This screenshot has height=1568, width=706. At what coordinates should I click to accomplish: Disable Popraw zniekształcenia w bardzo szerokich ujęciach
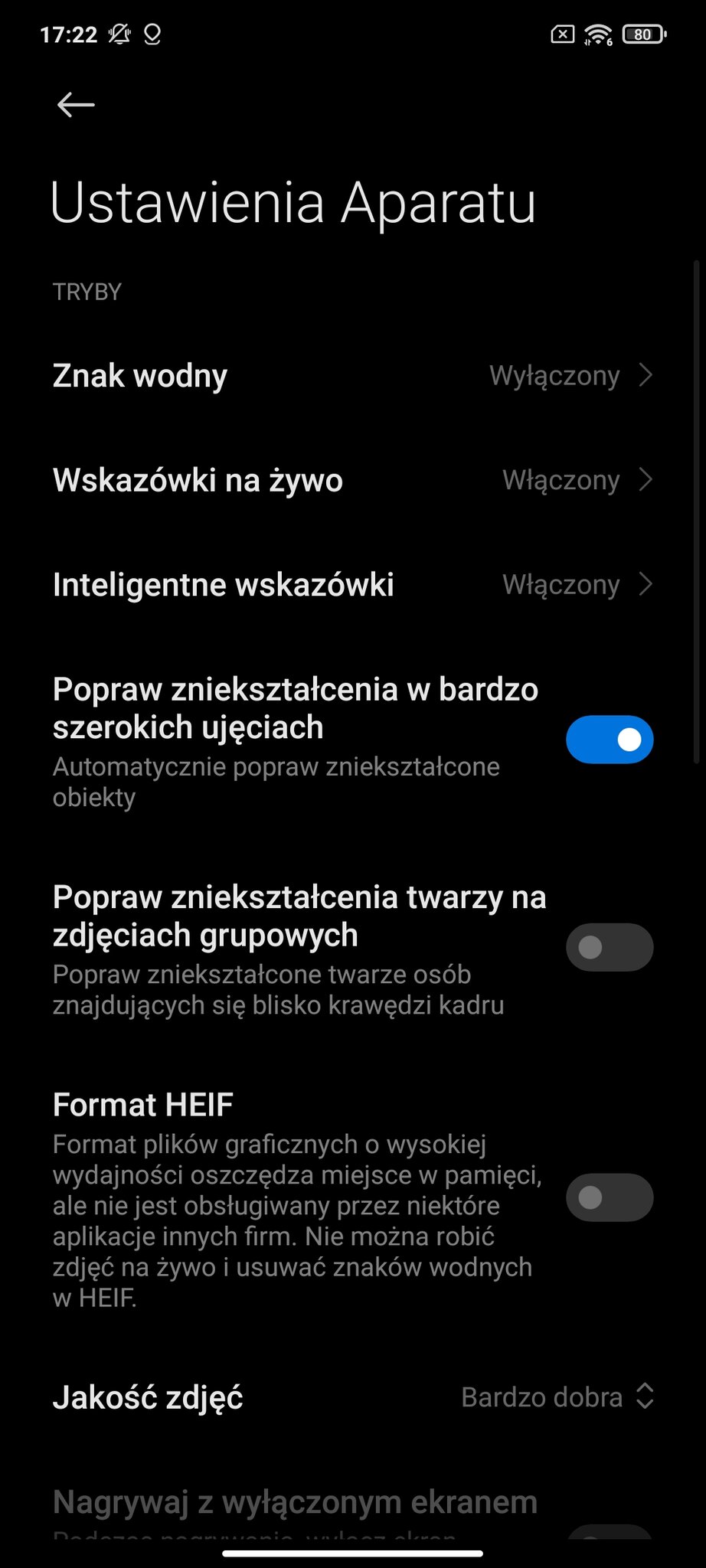610,740
